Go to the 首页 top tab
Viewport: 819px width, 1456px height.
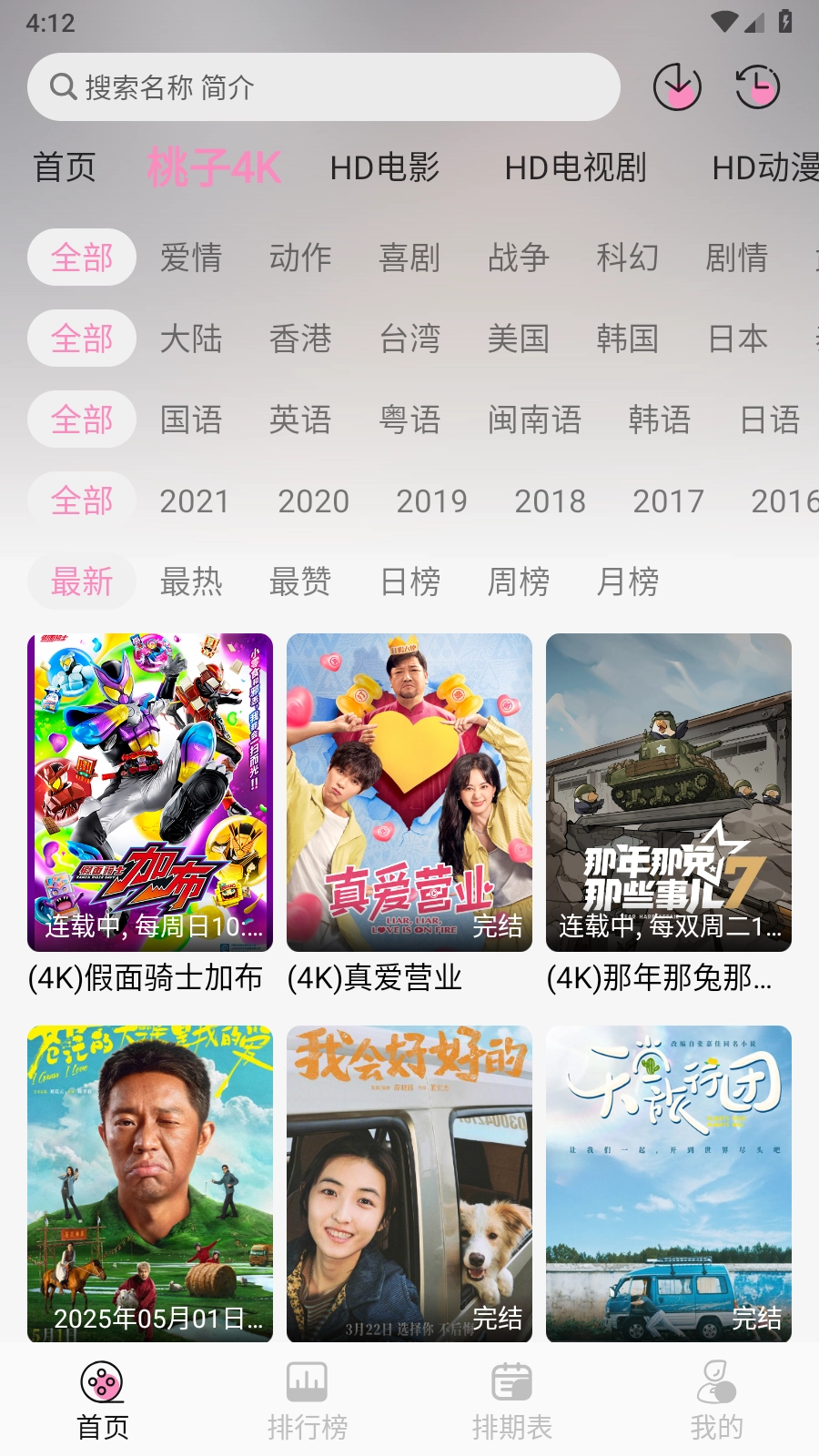point(65,167)
